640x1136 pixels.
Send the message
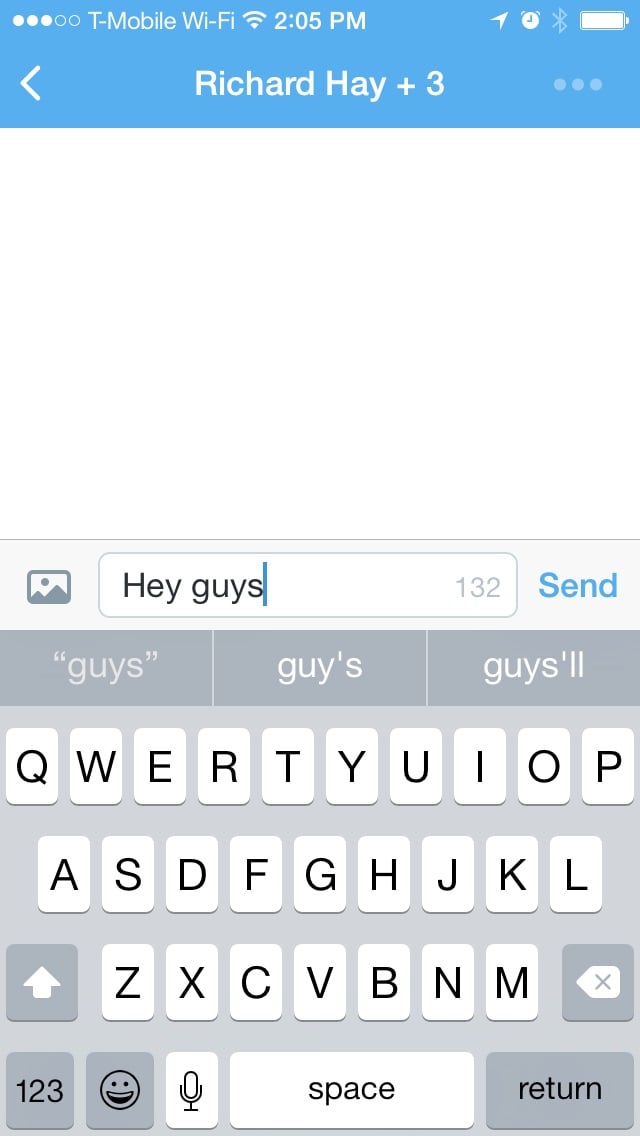(578, 585)
